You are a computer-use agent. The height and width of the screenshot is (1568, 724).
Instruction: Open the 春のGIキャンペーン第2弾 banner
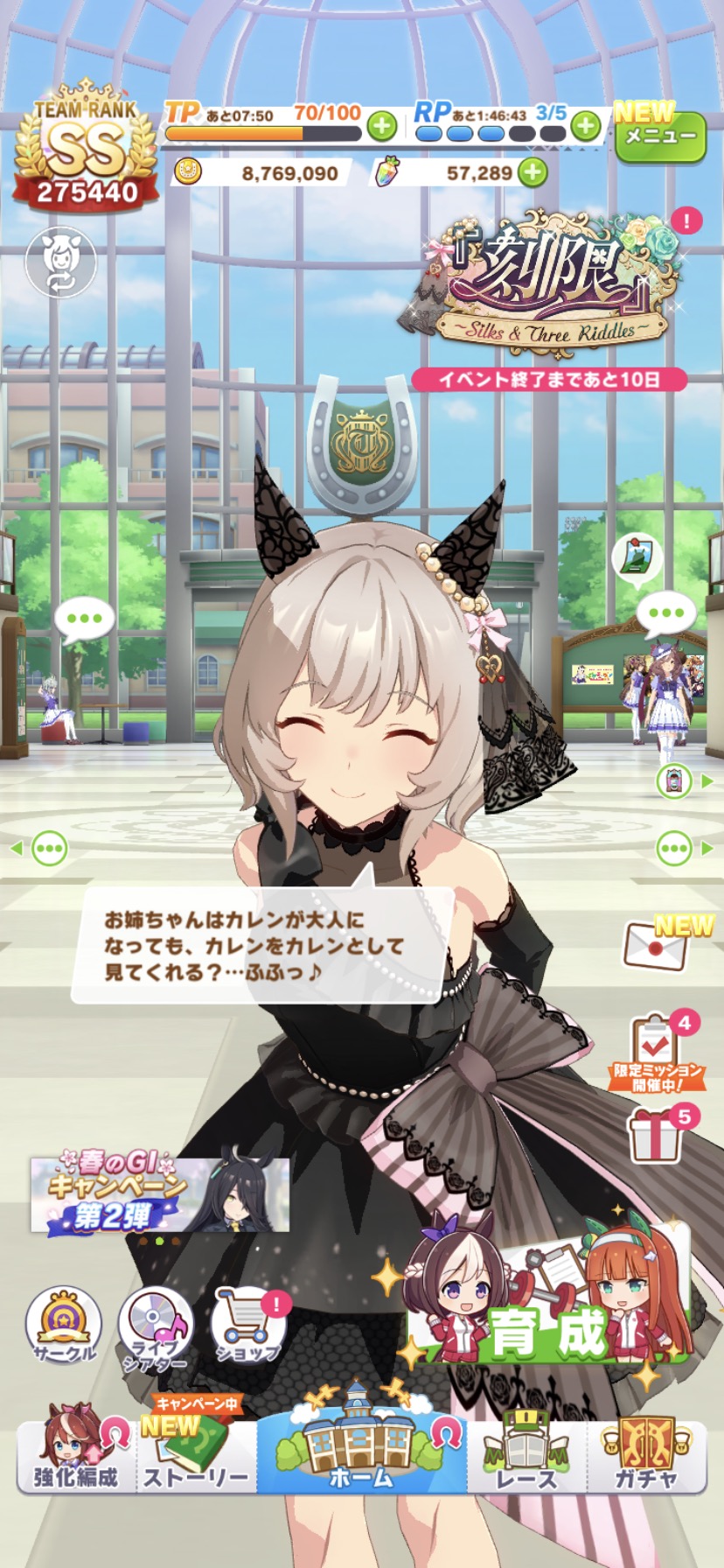pyautogui.click(x=160, y=1194)
